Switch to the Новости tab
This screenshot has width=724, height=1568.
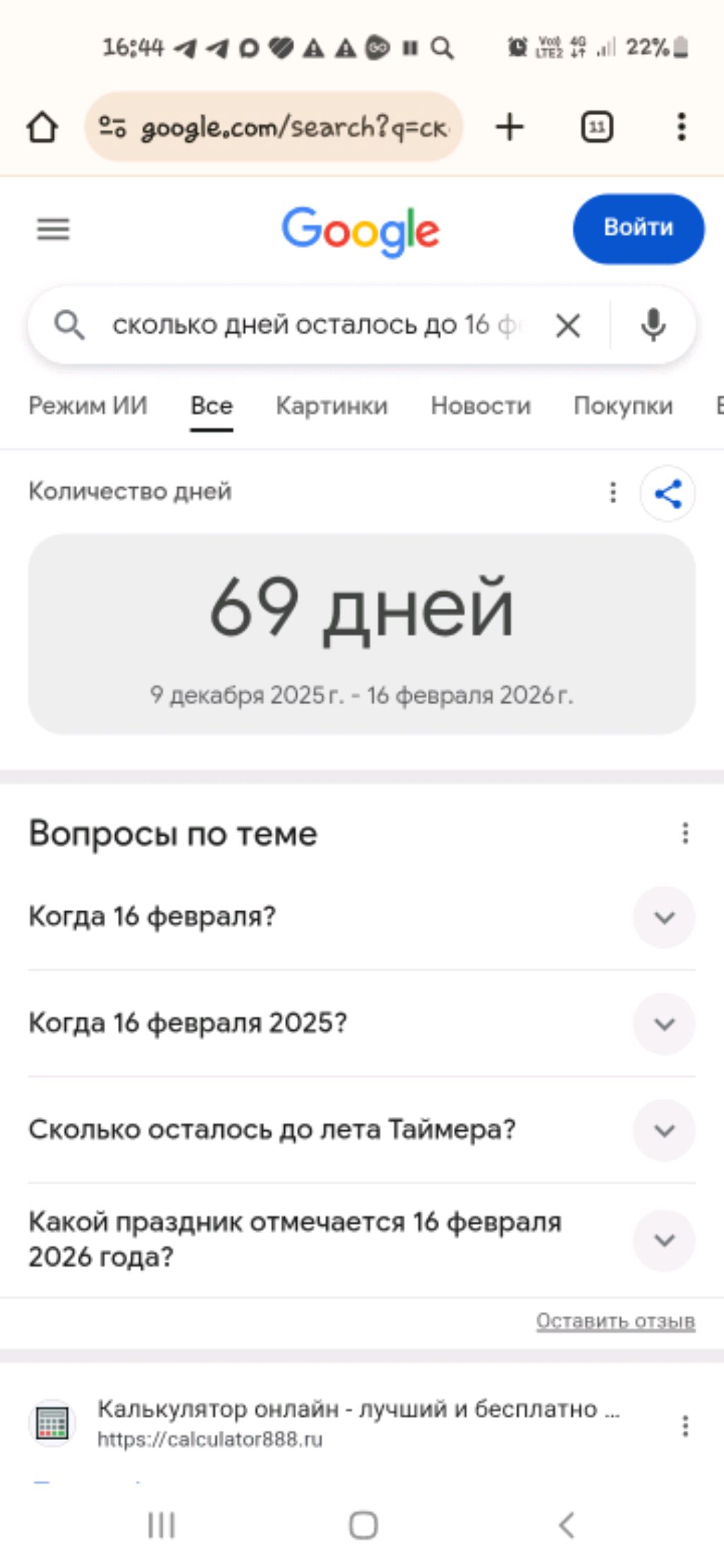coord(480,406)
